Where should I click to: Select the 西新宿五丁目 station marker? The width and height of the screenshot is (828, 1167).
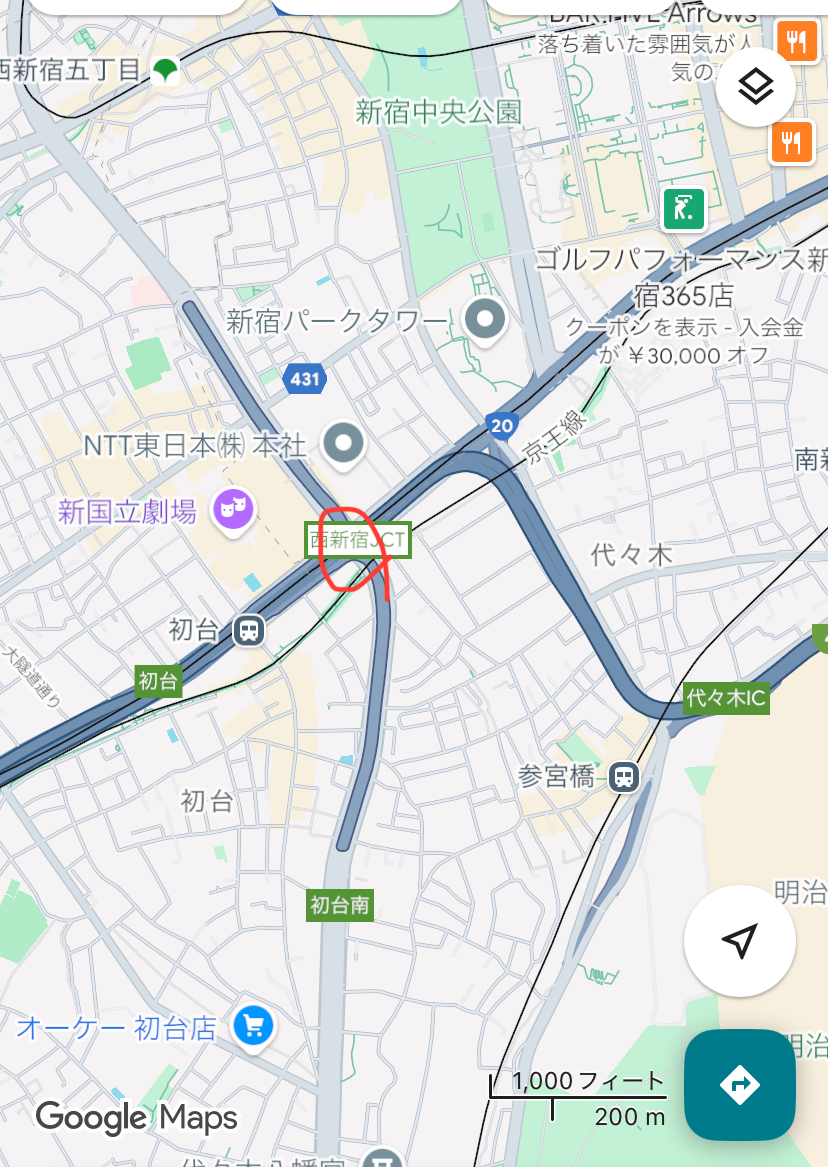(x=165, y=69)
